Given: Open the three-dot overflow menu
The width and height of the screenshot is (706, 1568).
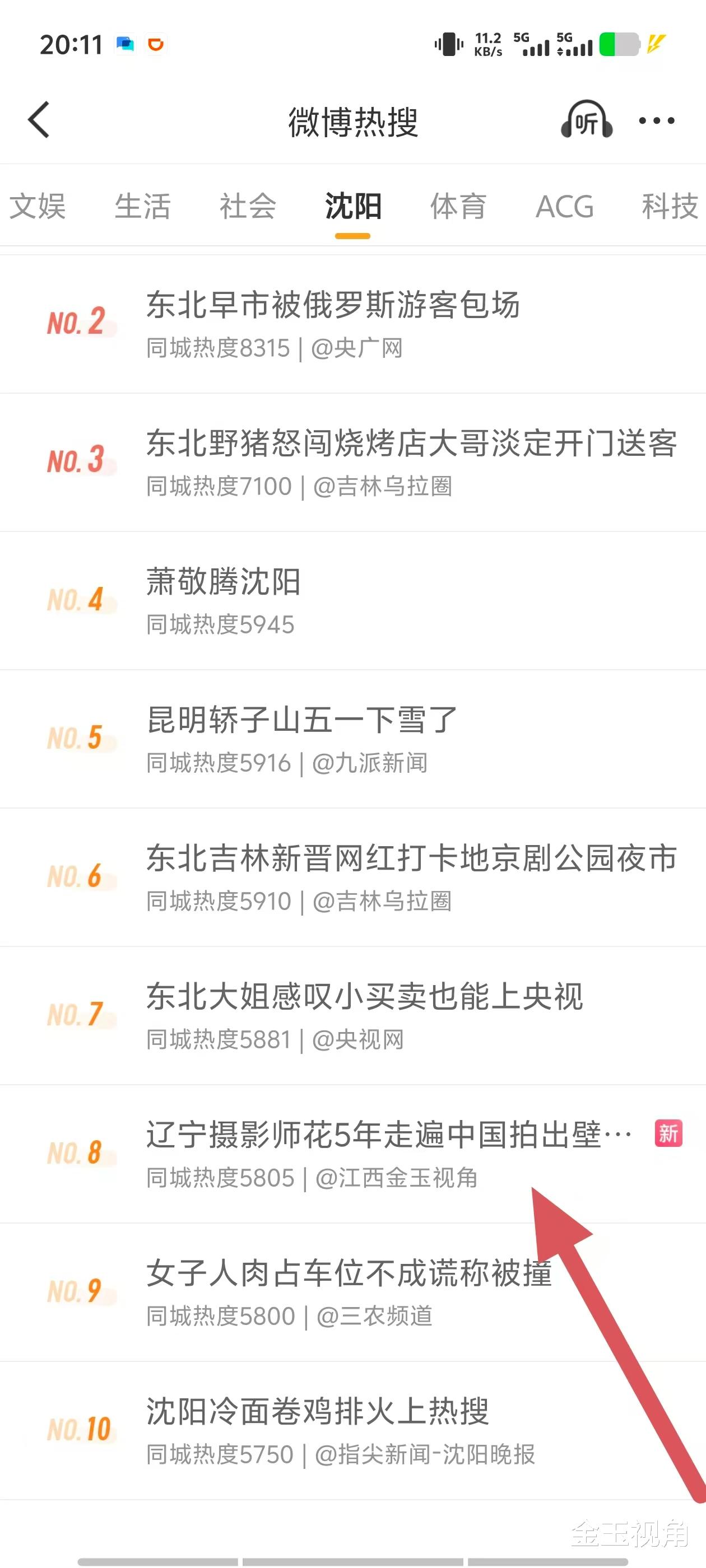Looking at the screenshot, I should tap(656, 120).
